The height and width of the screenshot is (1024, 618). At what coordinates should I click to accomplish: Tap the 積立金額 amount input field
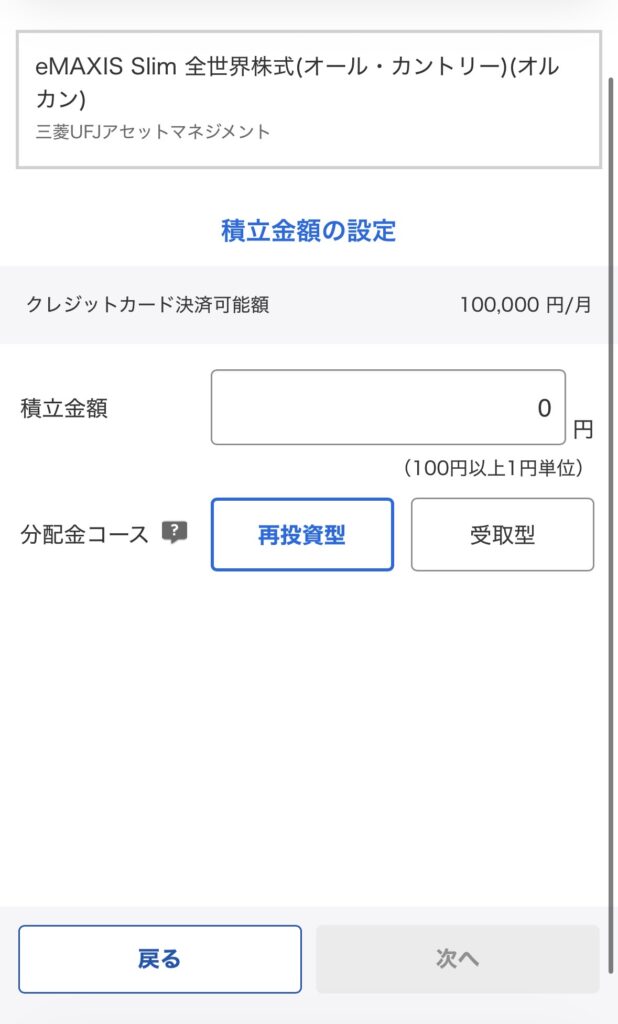click(x=388, y=407)
